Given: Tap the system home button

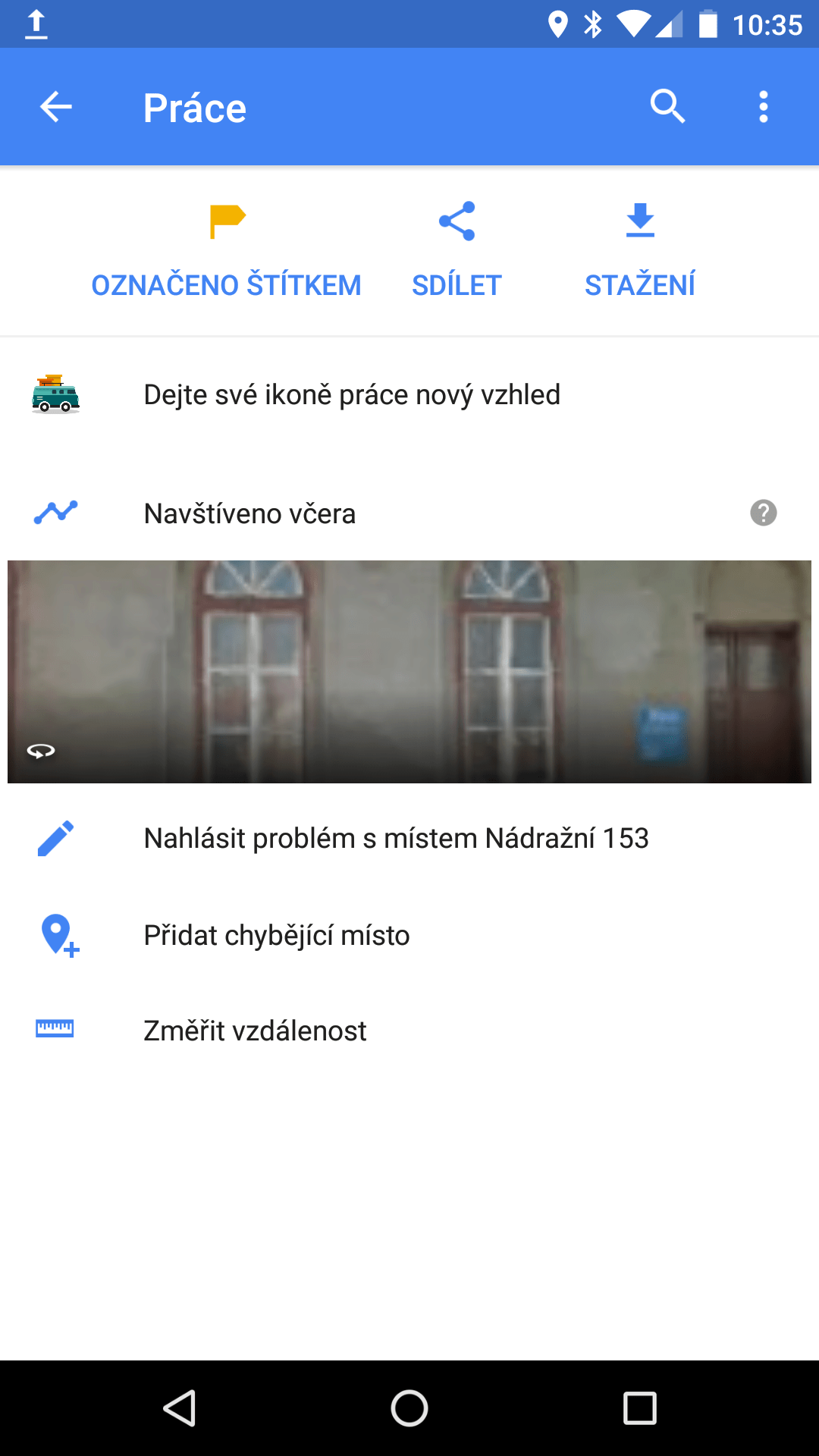Looking at the screenshot, I should (409, 1409).
